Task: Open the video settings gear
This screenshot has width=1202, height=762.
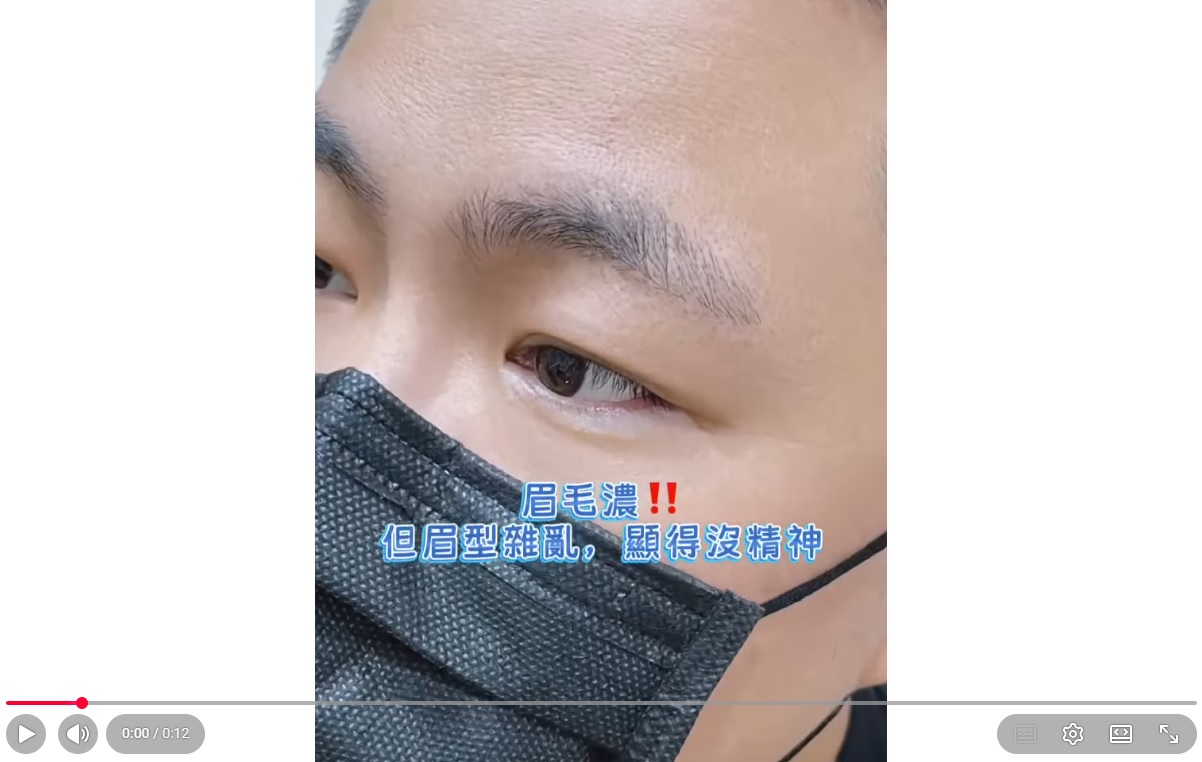Action: coord(1073,734)
